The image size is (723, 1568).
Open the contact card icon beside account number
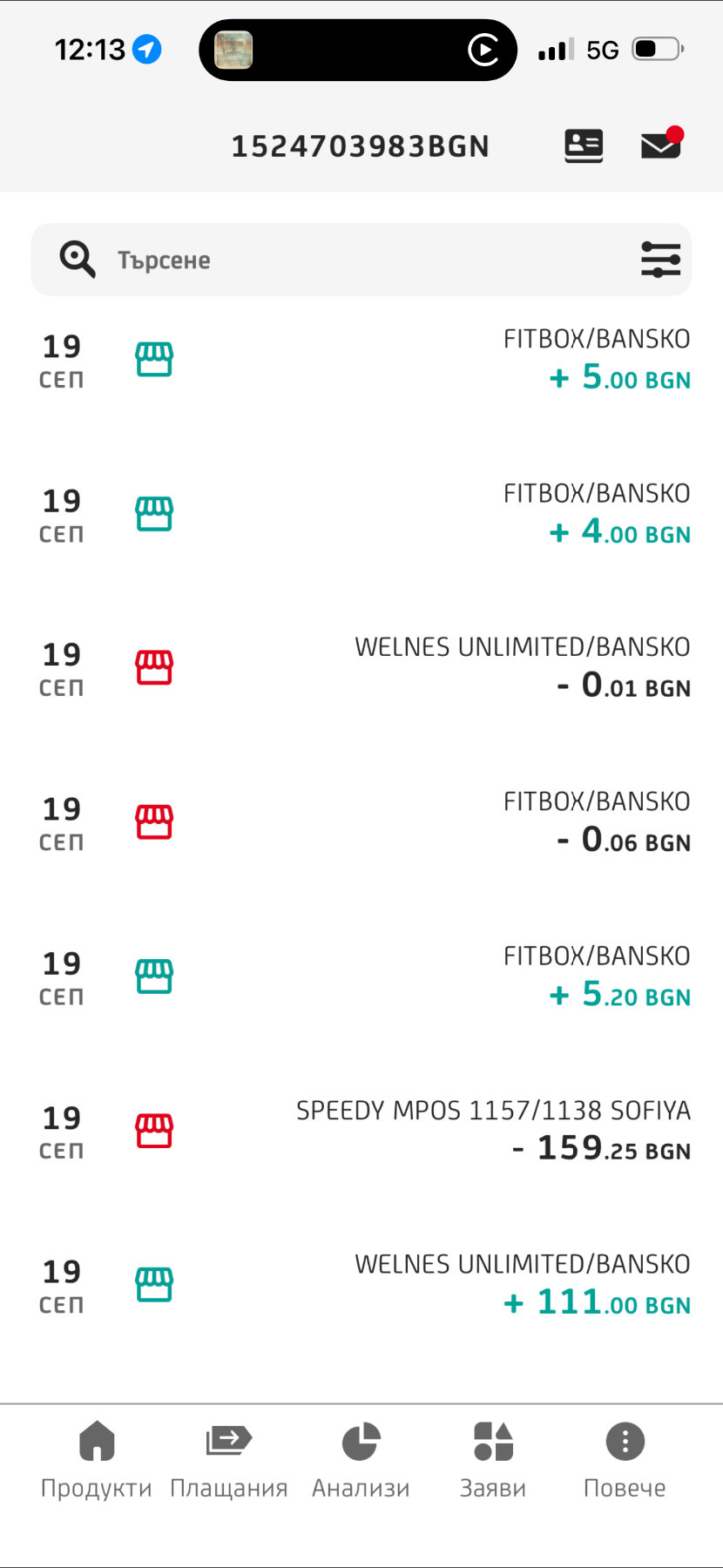tap(583, 145)
